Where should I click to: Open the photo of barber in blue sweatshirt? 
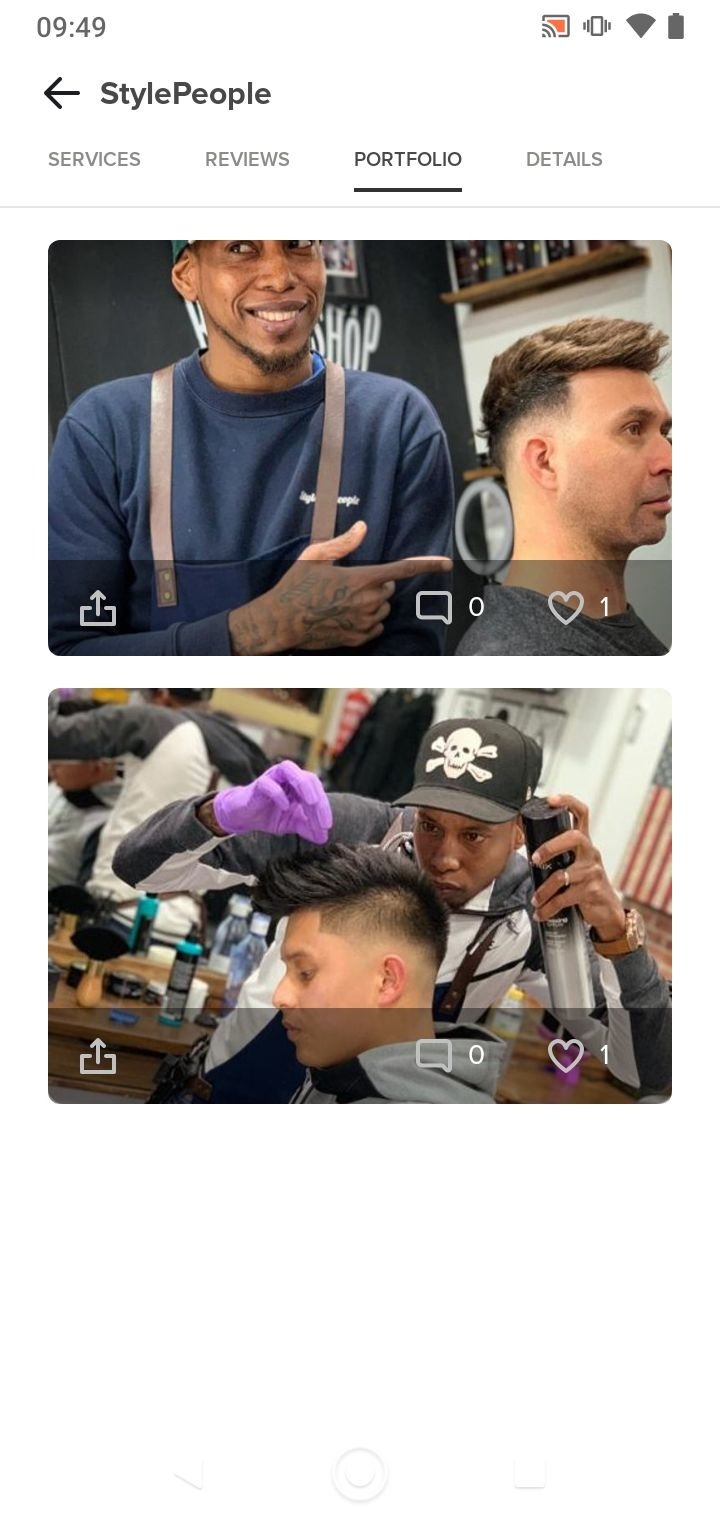[x=360, y=400]
